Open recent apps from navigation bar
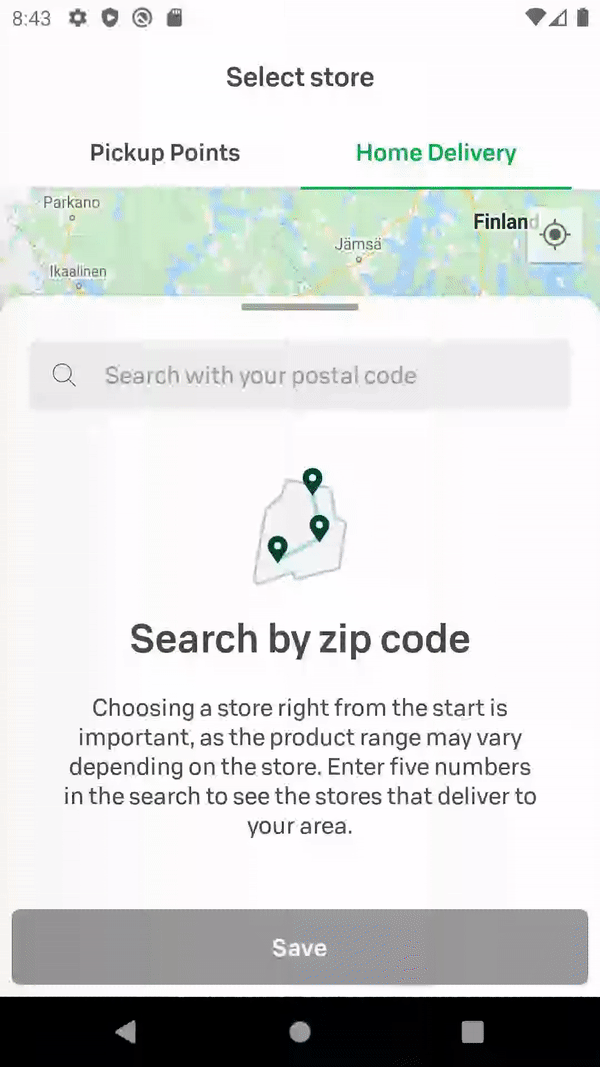 [x=472, y=1032]
